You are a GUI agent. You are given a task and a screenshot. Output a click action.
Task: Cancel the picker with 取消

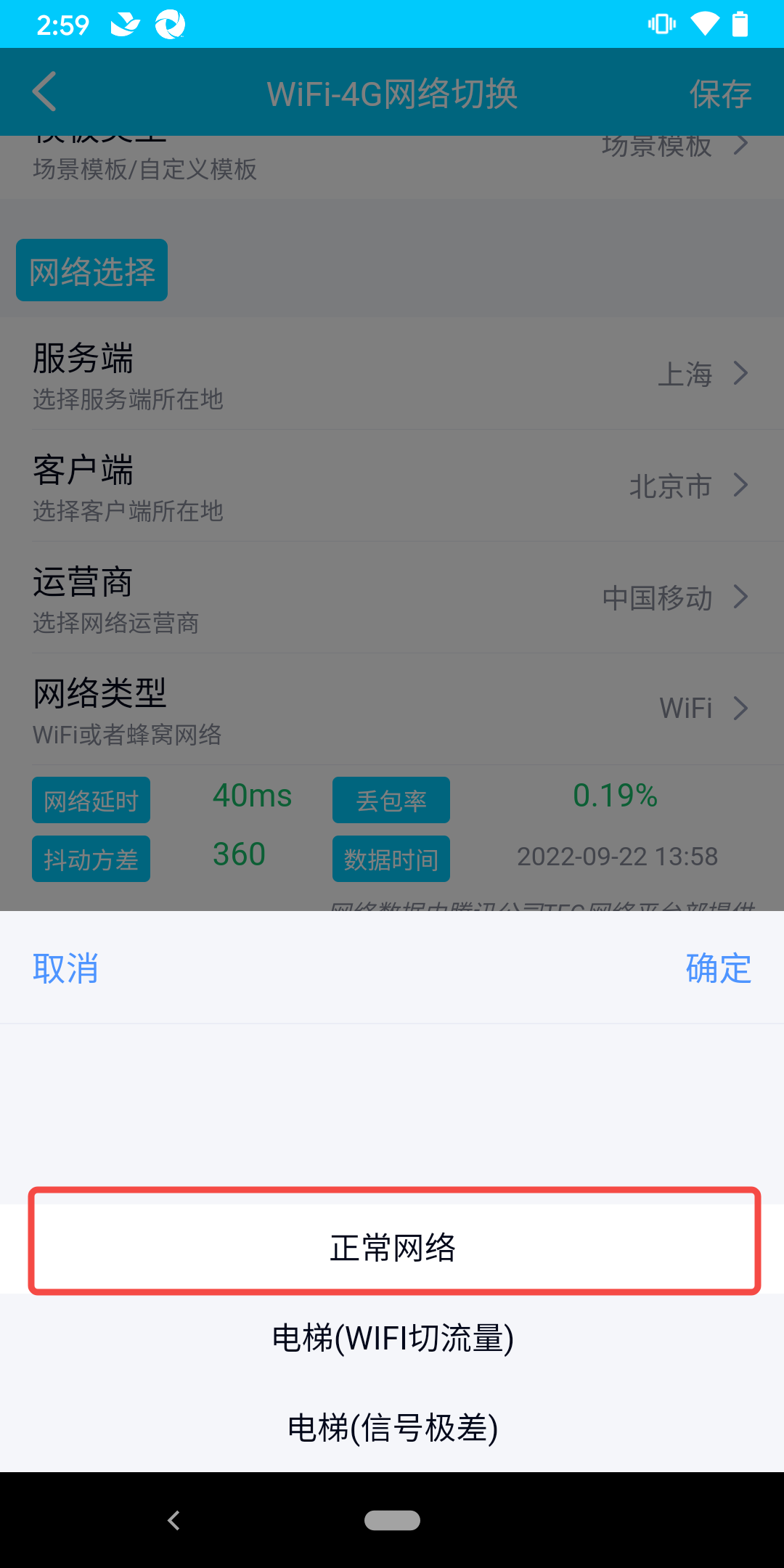coord(65,968)
